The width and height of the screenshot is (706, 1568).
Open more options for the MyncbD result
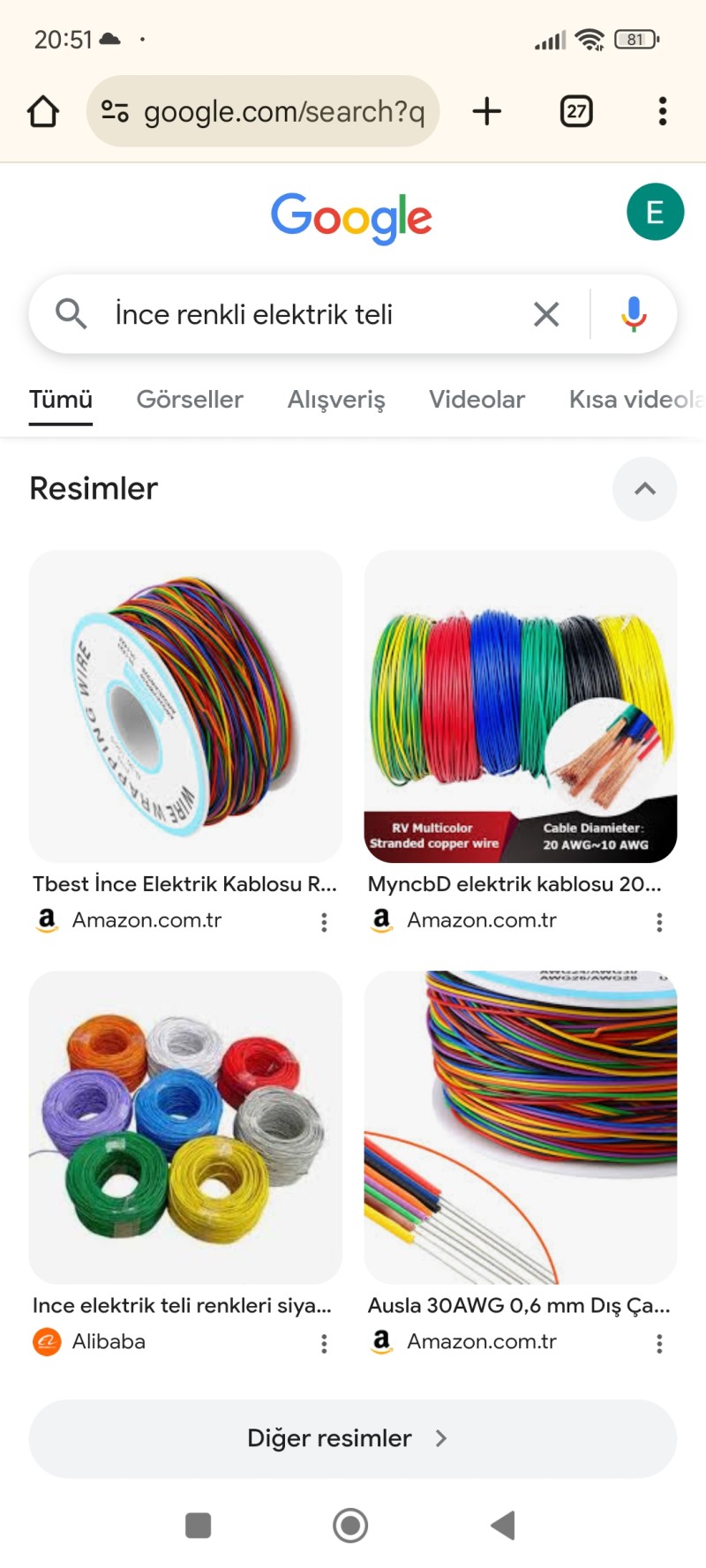pyautogui.click(x=659, y=922)
